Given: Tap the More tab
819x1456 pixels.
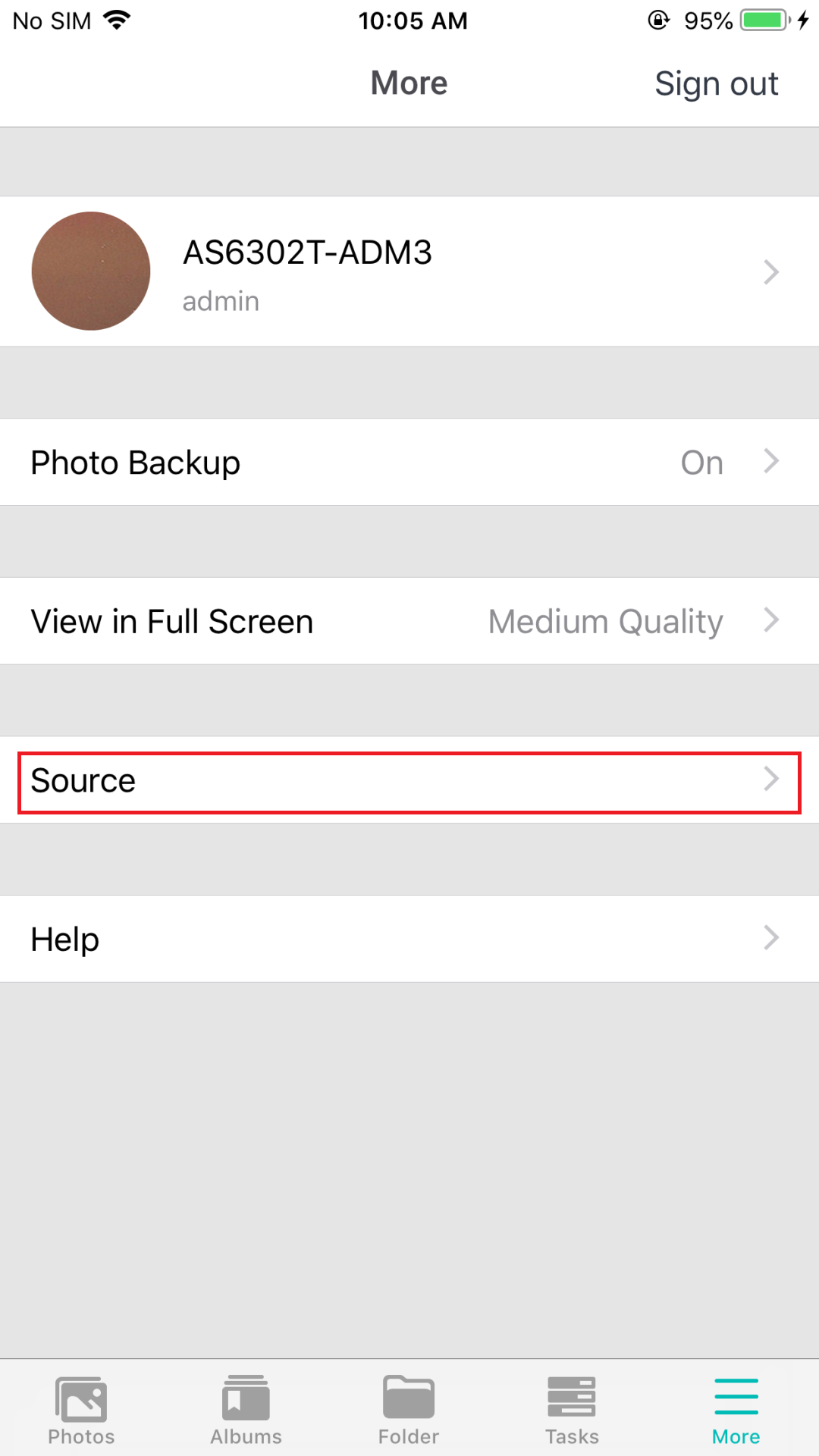Looking at the screenshot, I should pos(736,1410).
